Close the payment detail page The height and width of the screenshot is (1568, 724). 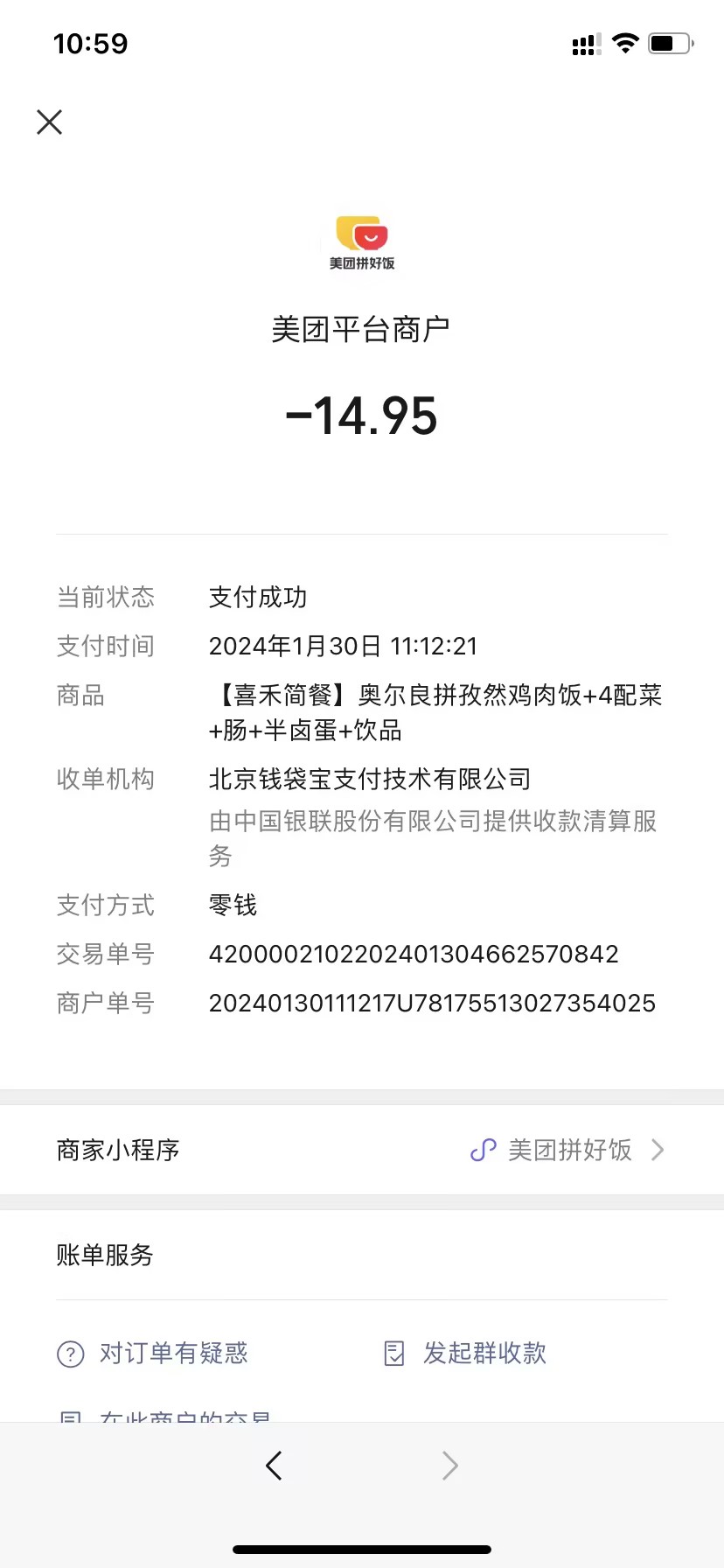pyautogui.click(x=50, y=122)
